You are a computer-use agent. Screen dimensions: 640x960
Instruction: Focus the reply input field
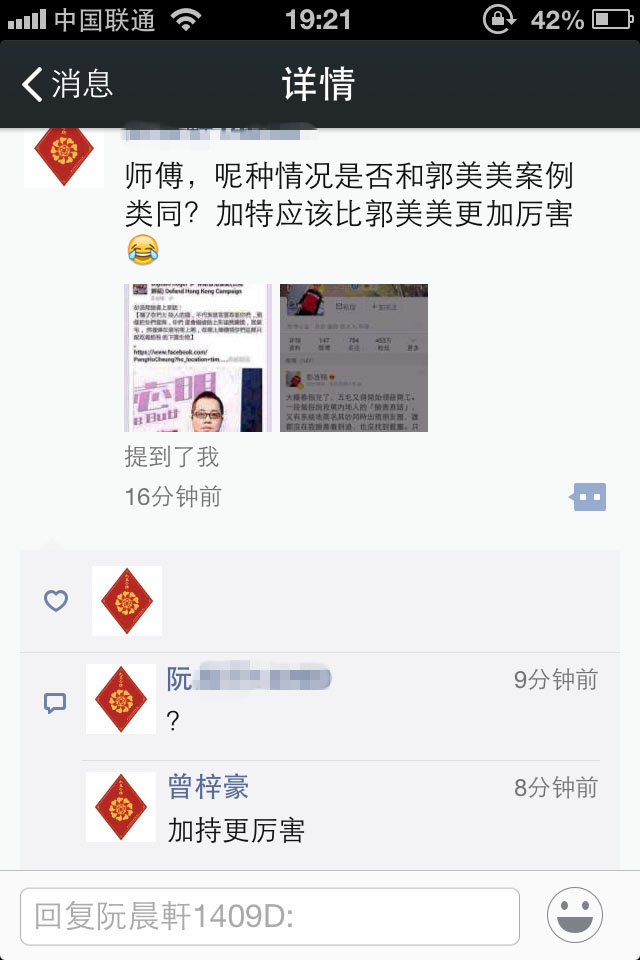(x=270, y=916)
